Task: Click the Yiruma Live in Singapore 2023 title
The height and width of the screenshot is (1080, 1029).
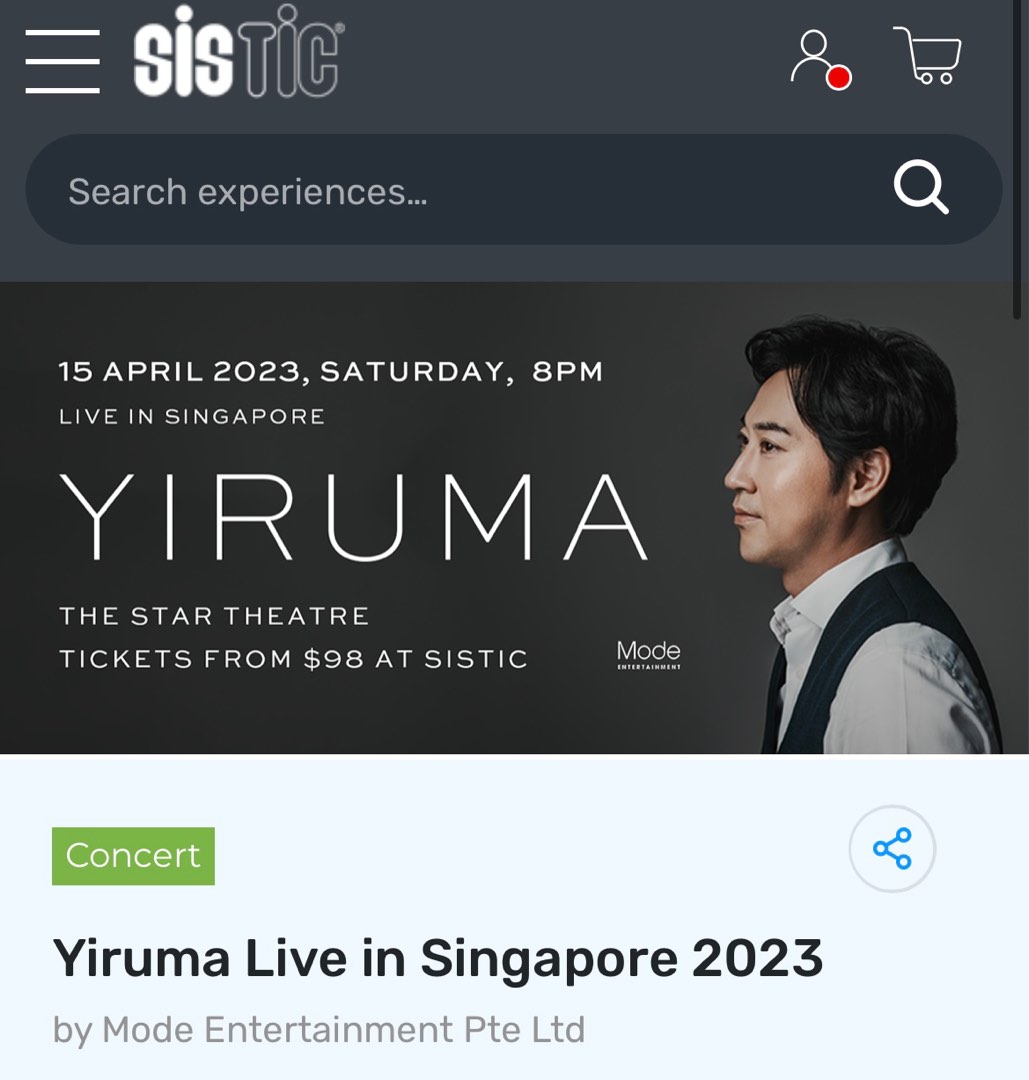Action: click(x=437, y=957)
